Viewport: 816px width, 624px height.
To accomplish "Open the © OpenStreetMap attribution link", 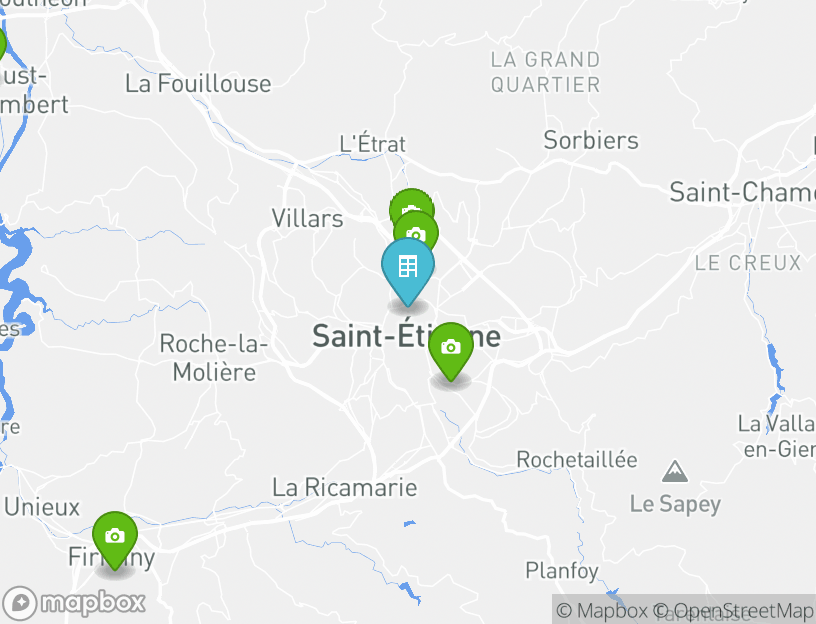I will 733,610.
